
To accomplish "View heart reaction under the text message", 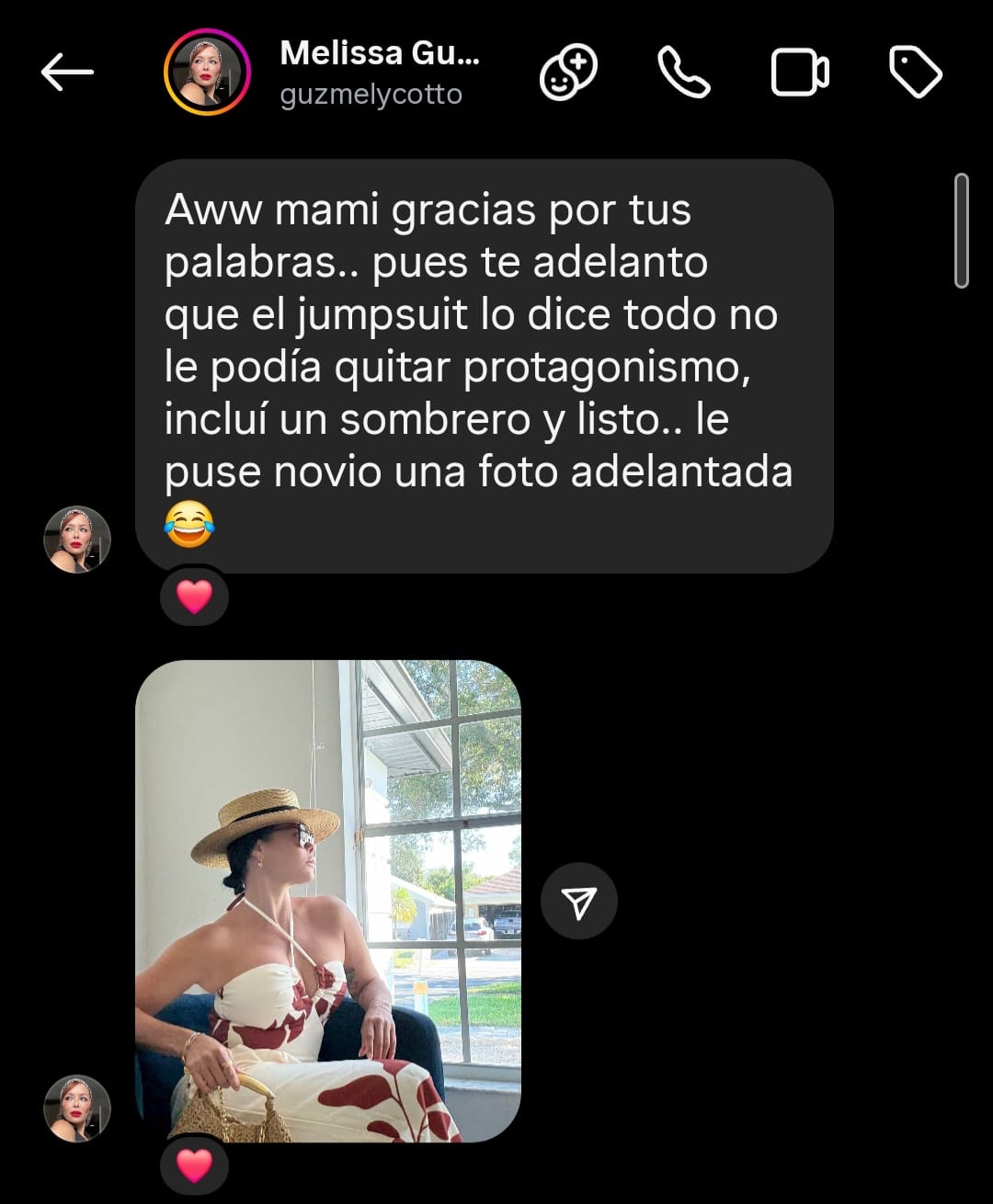I will pos(194,596).
